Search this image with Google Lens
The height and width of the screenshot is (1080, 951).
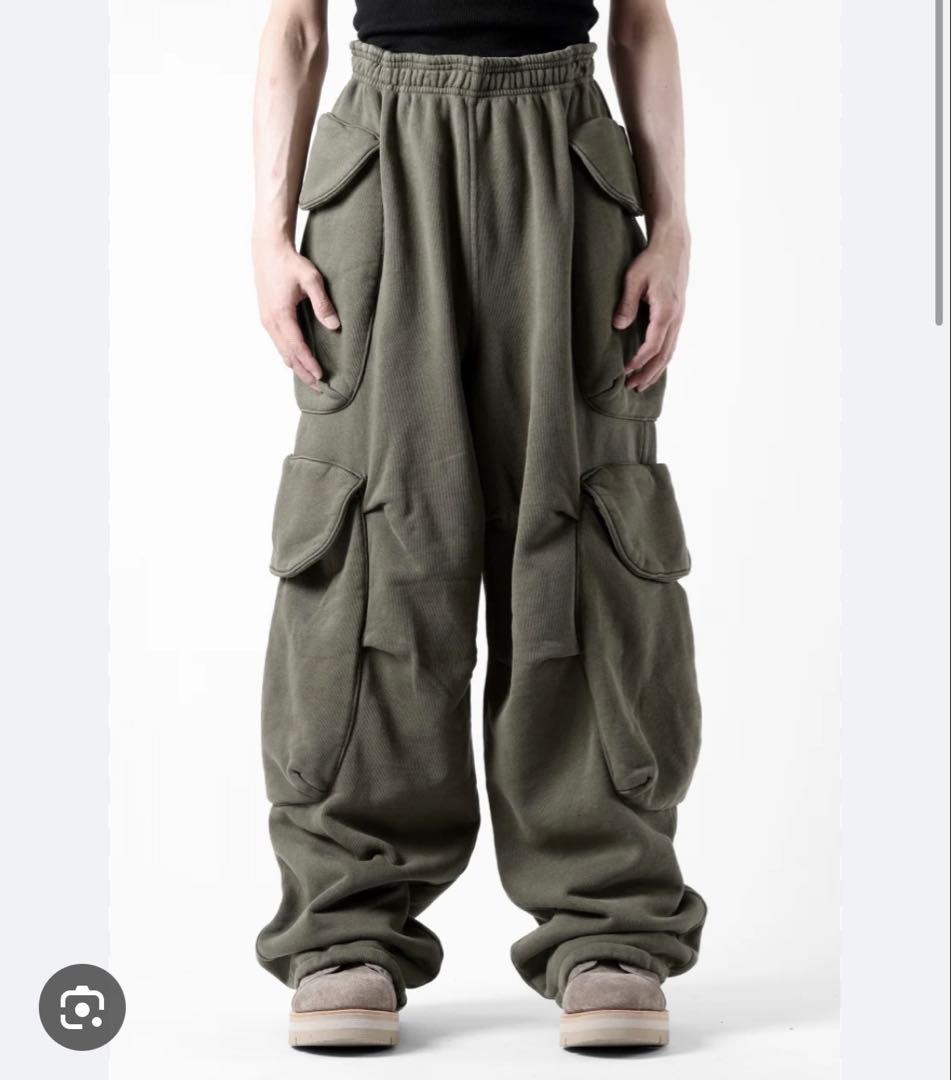coord(82,1007)
